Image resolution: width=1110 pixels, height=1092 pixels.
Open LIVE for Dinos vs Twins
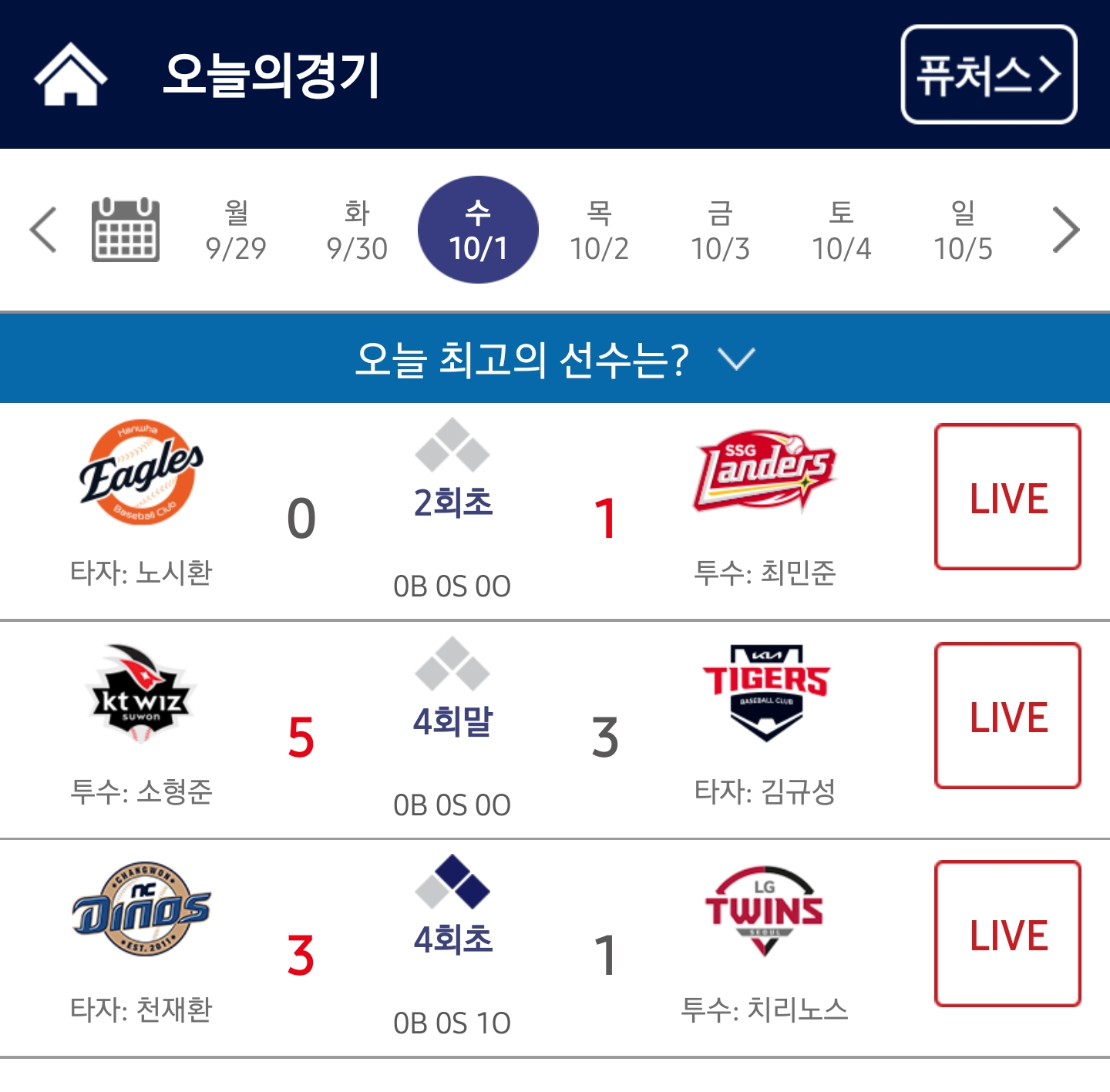pyautogui.click(x=1007, y=934)
